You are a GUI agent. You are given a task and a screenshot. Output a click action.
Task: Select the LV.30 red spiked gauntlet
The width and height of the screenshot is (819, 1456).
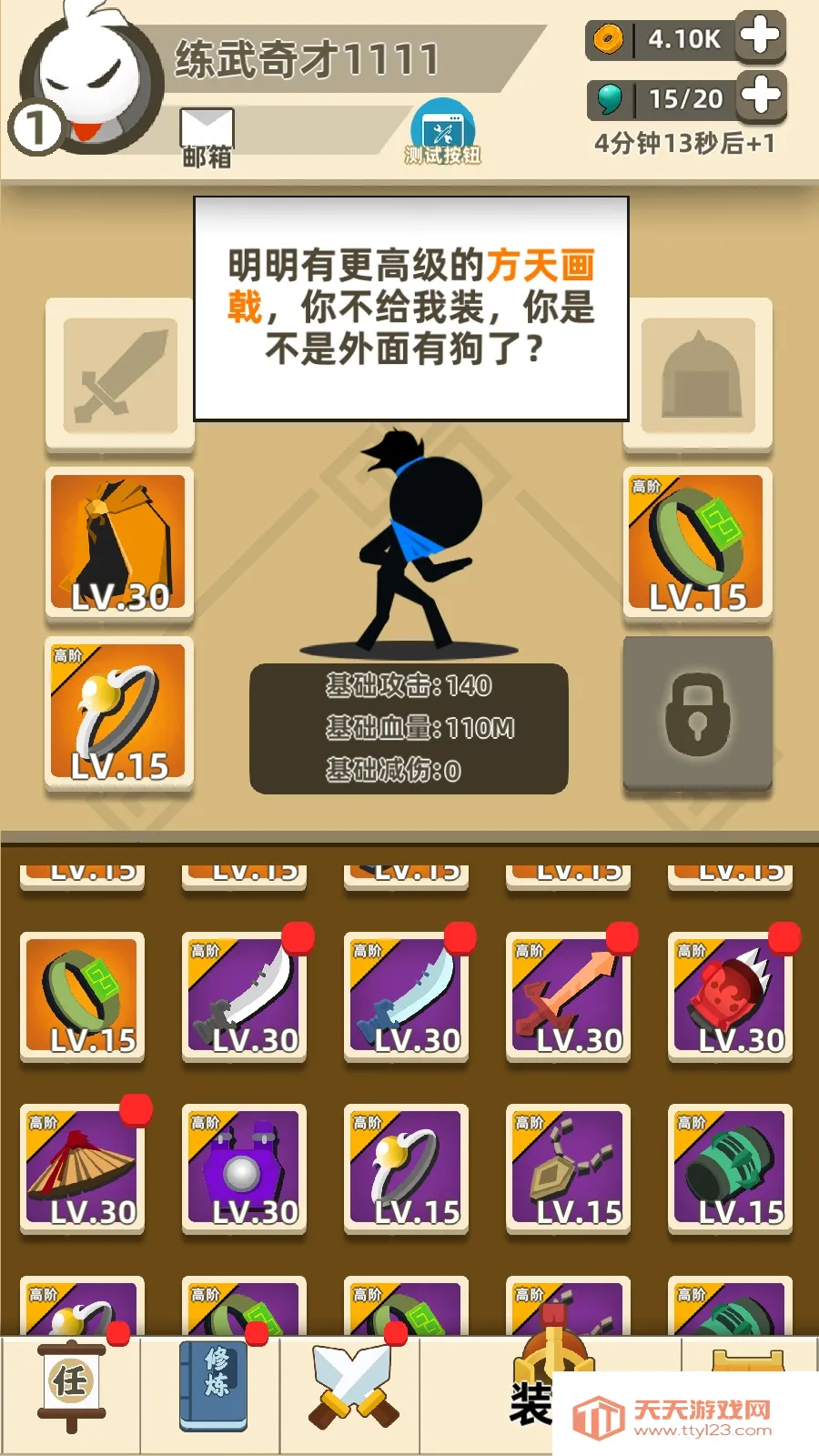(x=730, y=997)
